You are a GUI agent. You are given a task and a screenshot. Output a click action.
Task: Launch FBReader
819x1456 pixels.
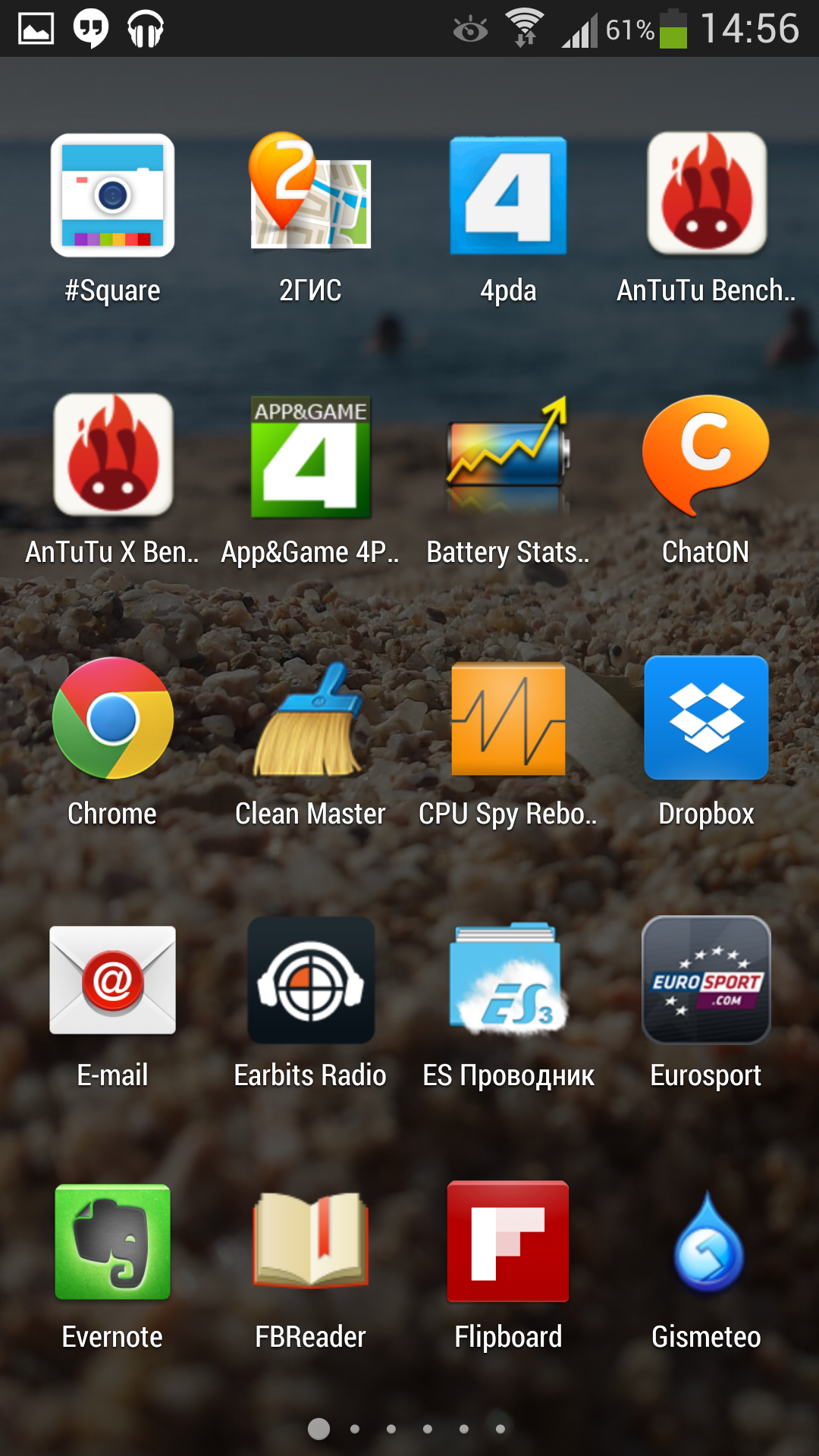[310, 1241]
